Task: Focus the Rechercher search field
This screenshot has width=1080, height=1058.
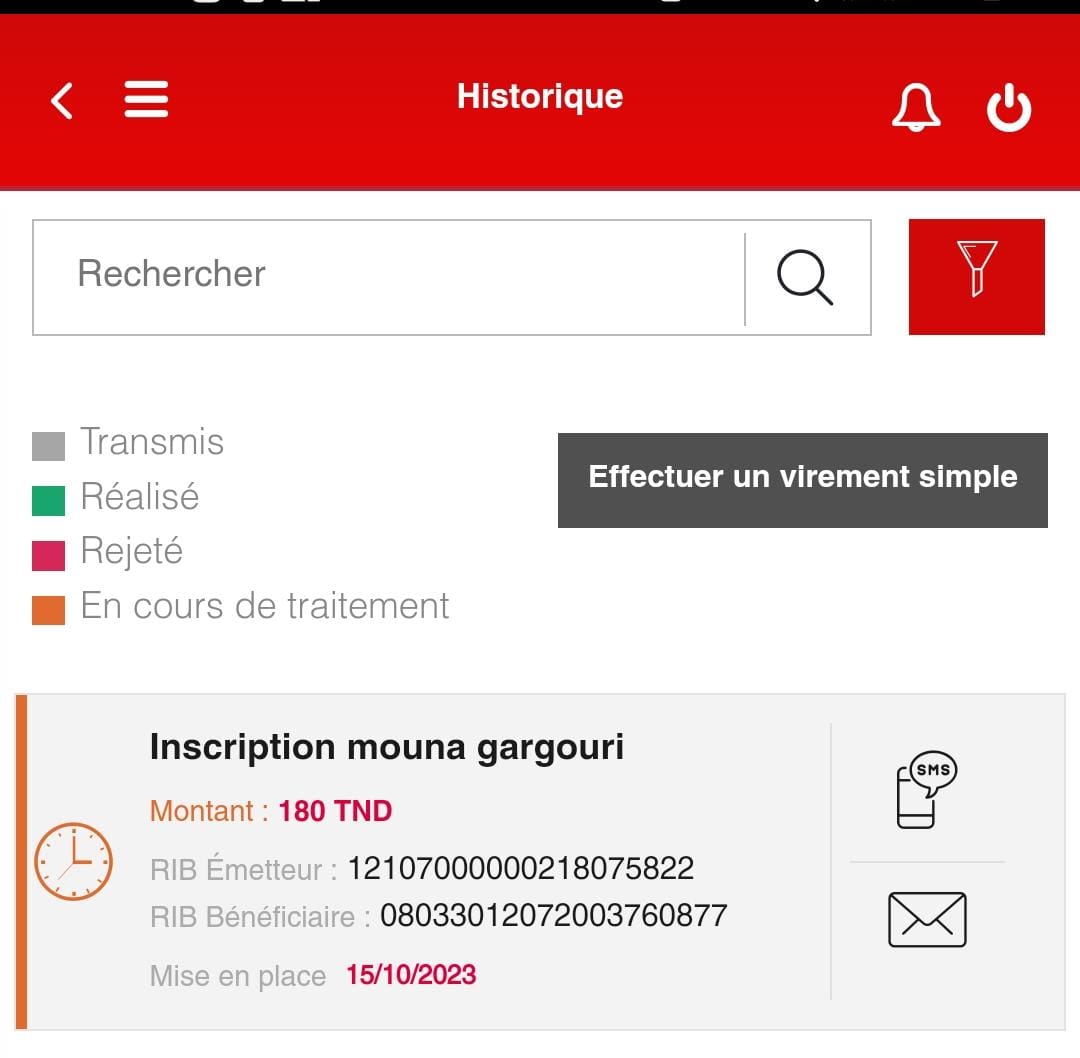Action: click(390, 276)
